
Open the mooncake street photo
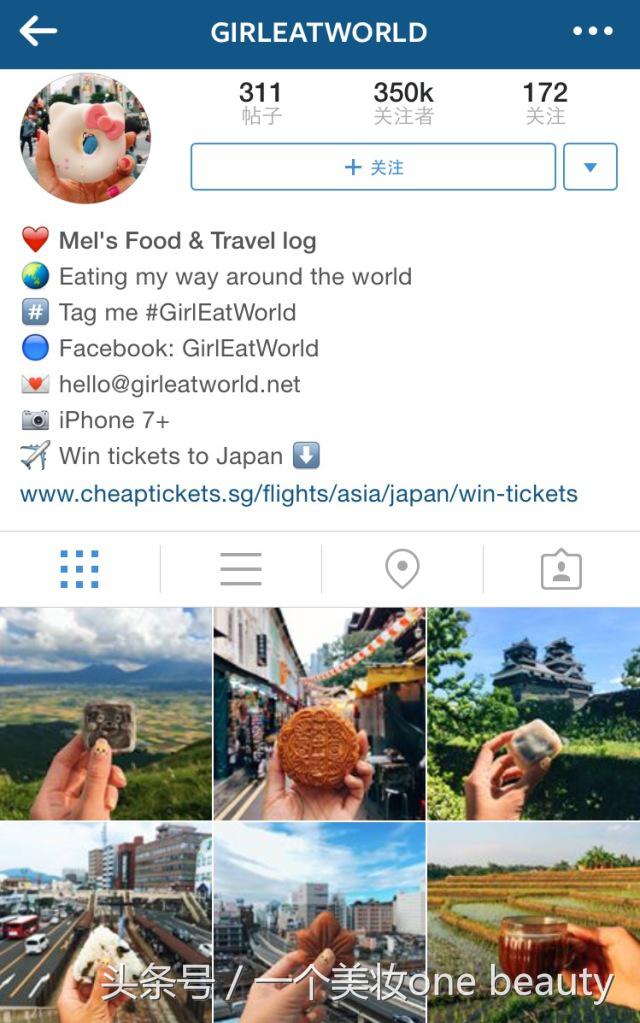[319, 713]
